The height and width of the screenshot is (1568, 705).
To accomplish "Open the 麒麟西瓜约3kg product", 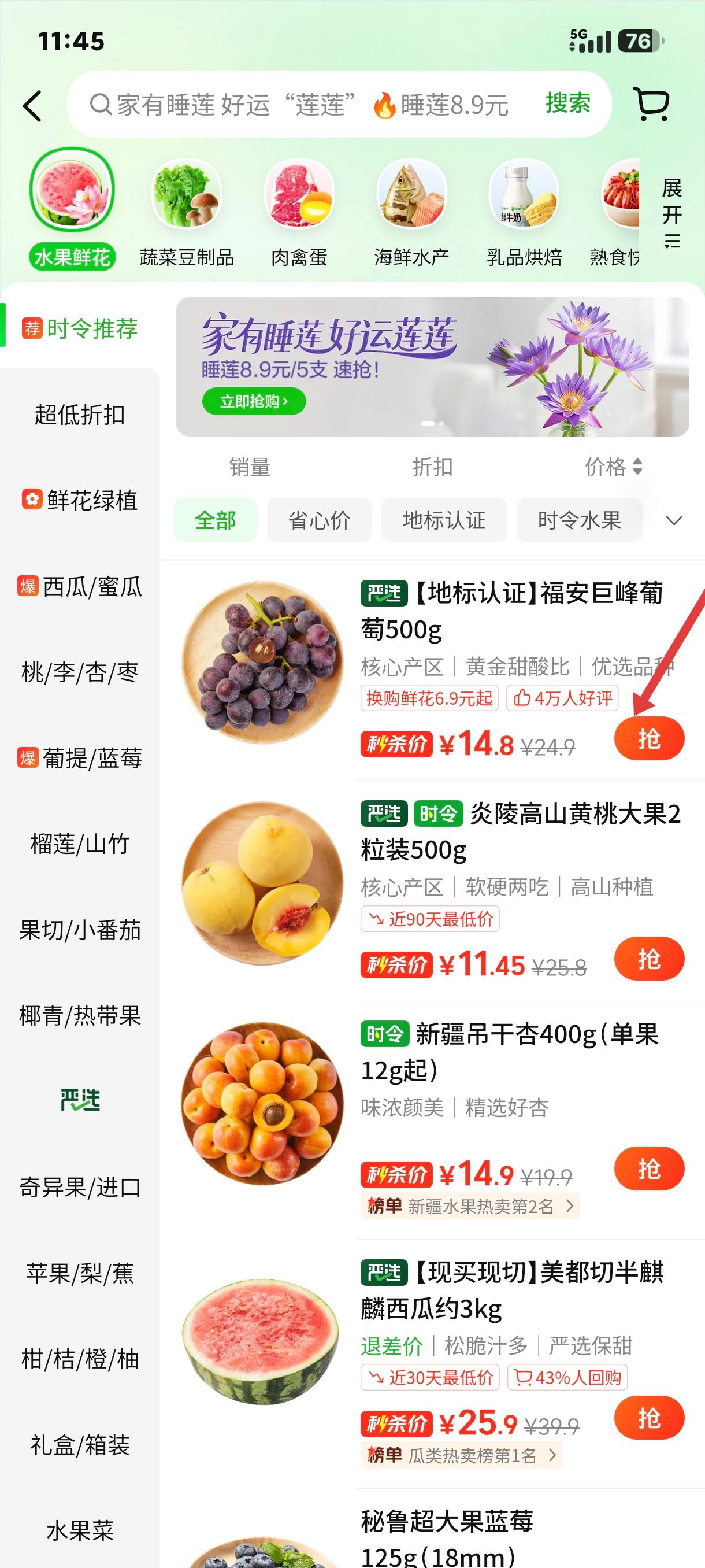I will [511, 1290].
